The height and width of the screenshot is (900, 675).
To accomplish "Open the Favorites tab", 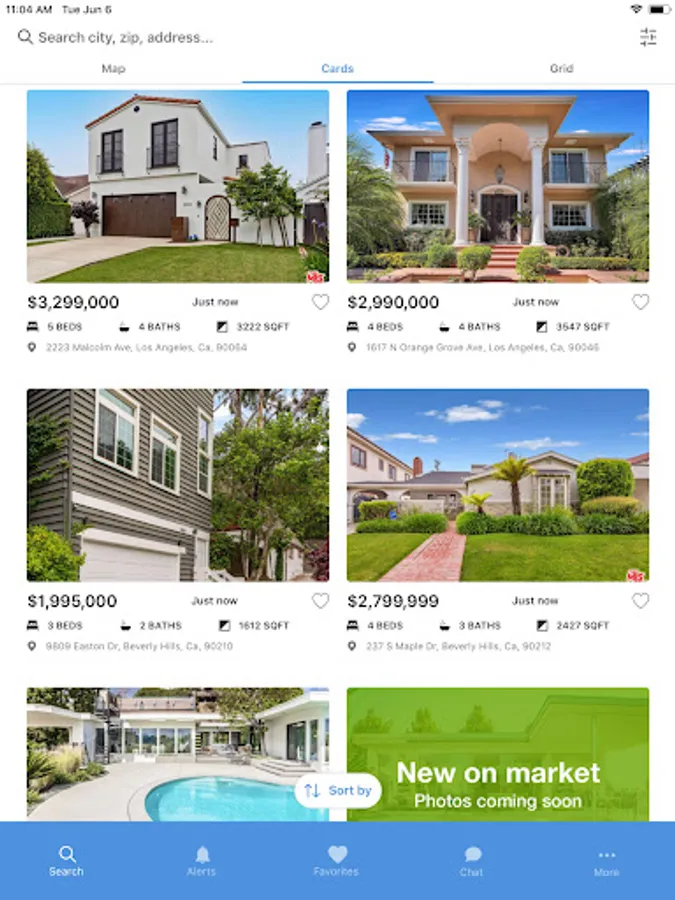I will (337, 860).
